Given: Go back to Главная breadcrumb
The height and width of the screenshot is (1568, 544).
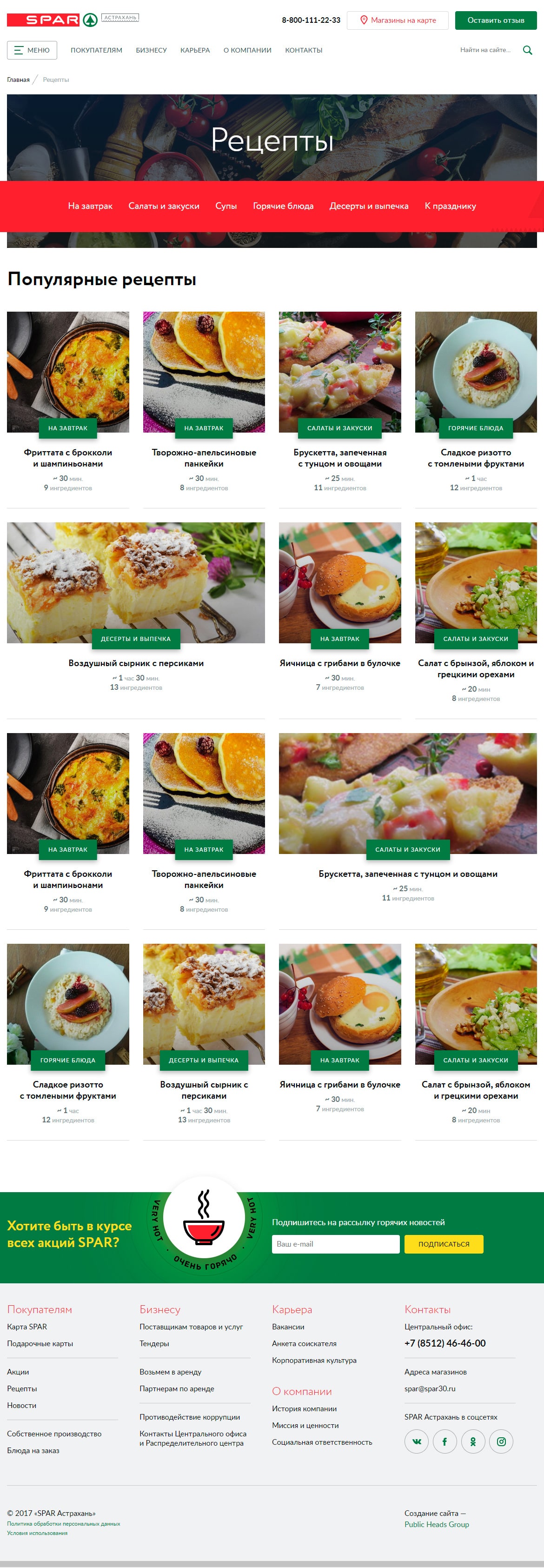Looking at the screenshot, I should (x=18, y=80).
